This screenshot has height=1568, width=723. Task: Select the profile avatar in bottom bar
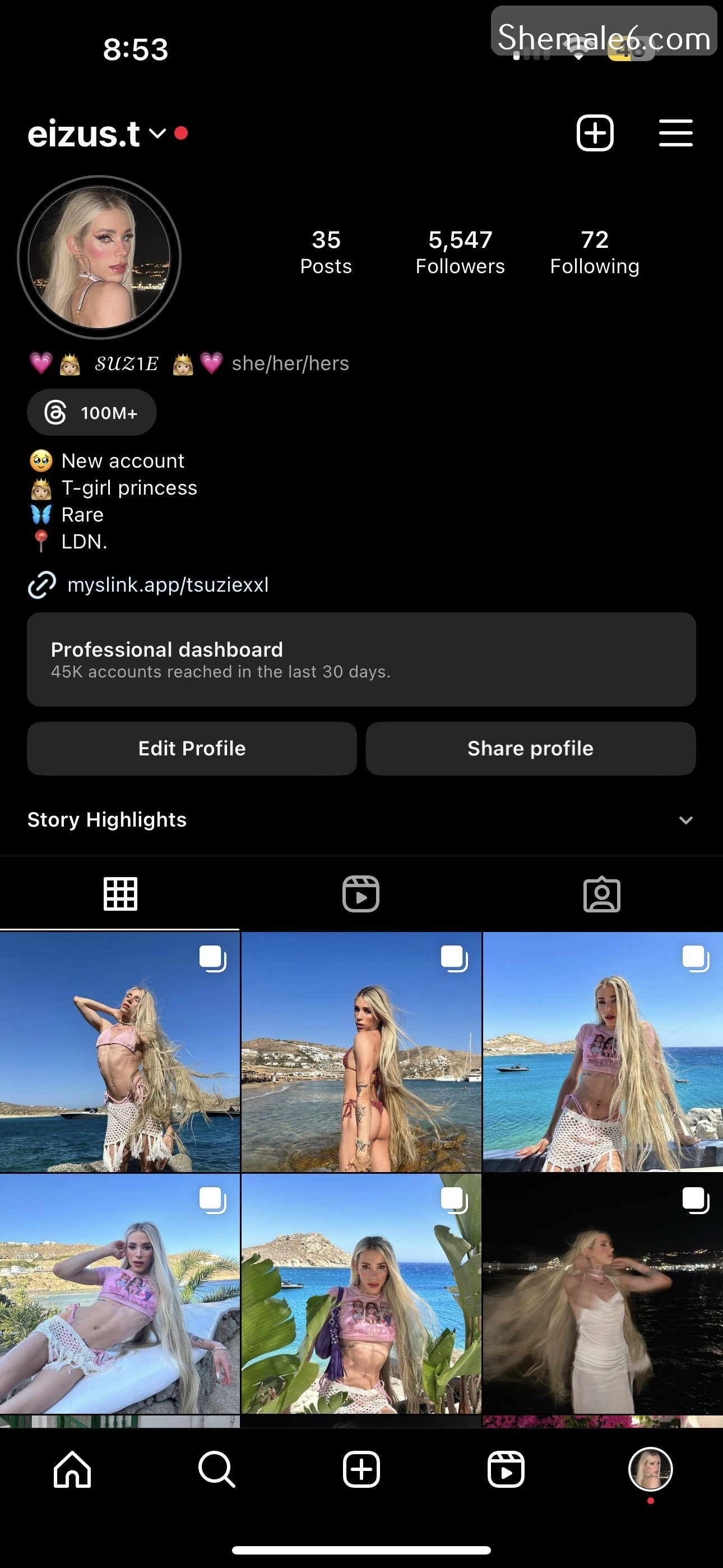coord(650,1469)
